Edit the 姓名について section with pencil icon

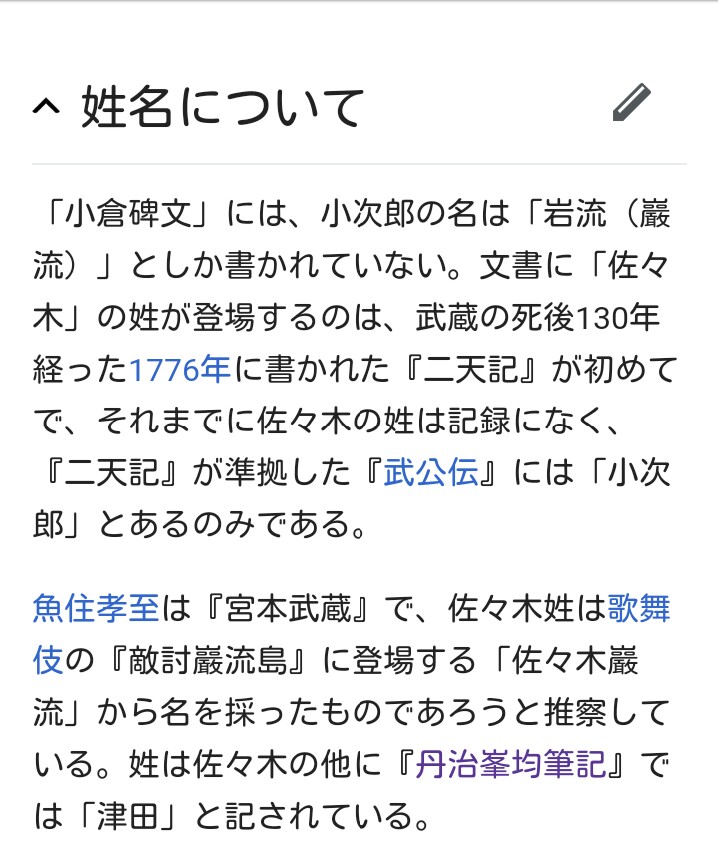click(x=631, y=103)
